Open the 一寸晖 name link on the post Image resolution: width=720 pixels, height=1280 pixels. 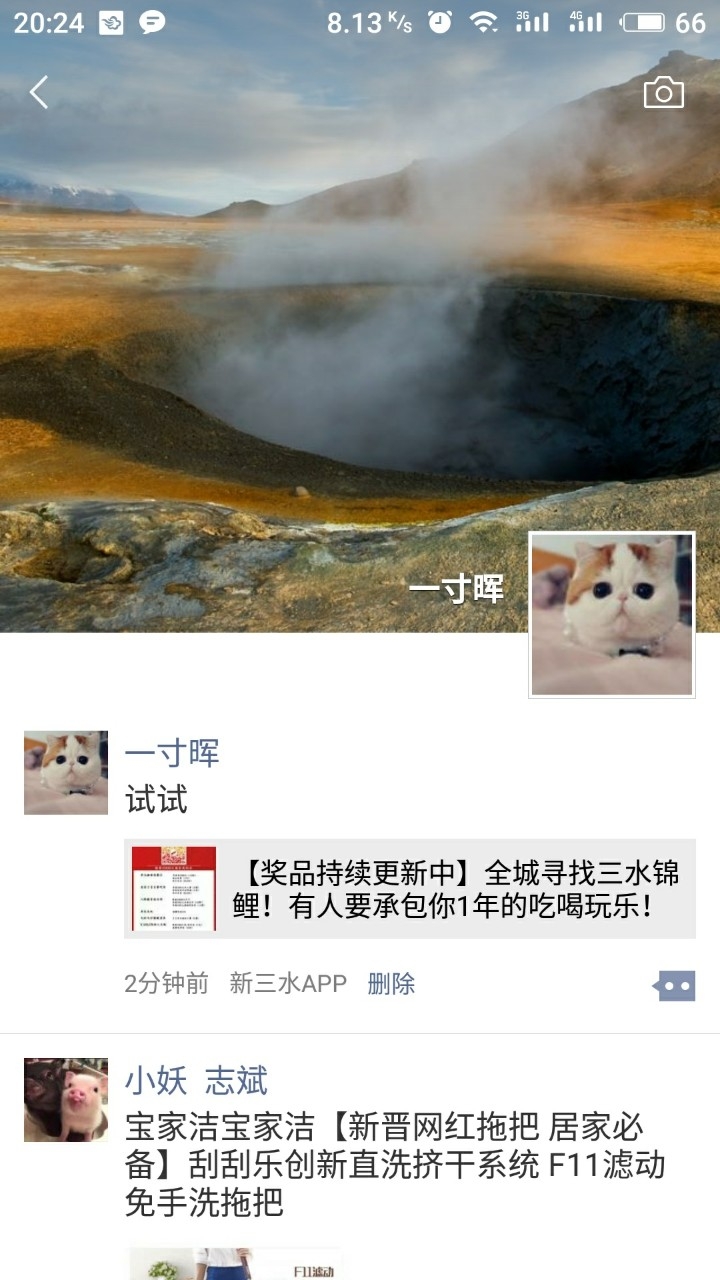coord(172,753)
